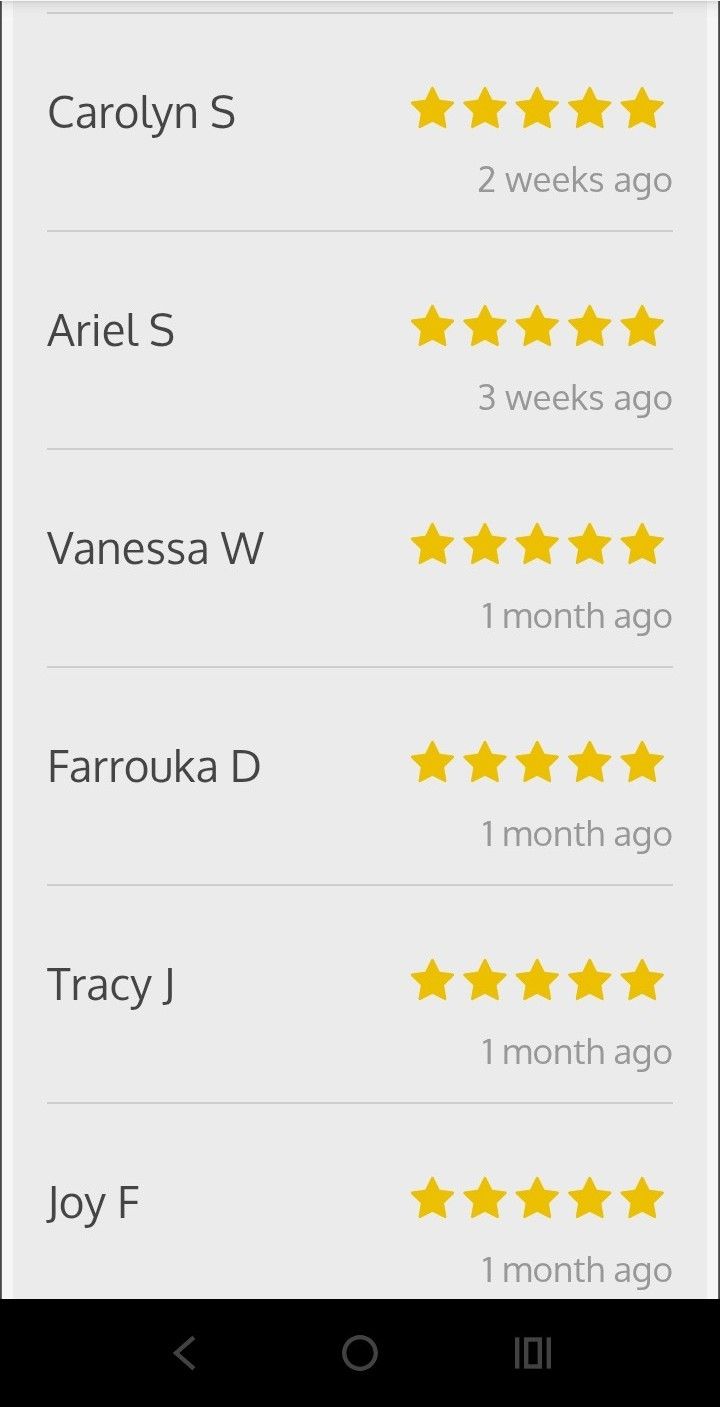Tap the Android home button
The height and width of the screenshot is (1407, 720).
click(x=358, y=1353)
